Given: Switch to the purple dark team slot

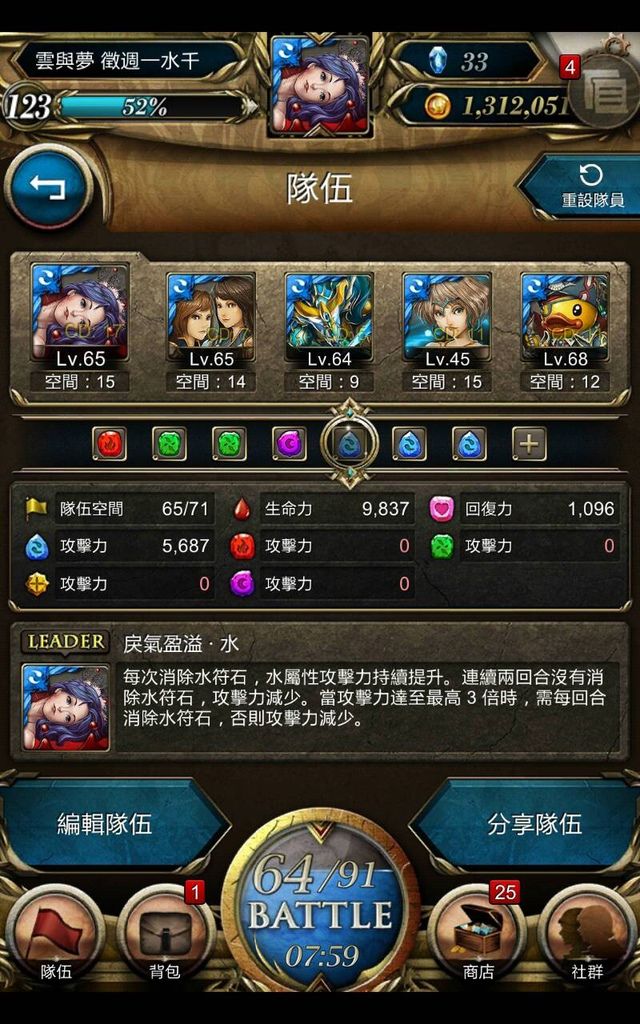Looking at the screenshot, I should tap(289, 443).
